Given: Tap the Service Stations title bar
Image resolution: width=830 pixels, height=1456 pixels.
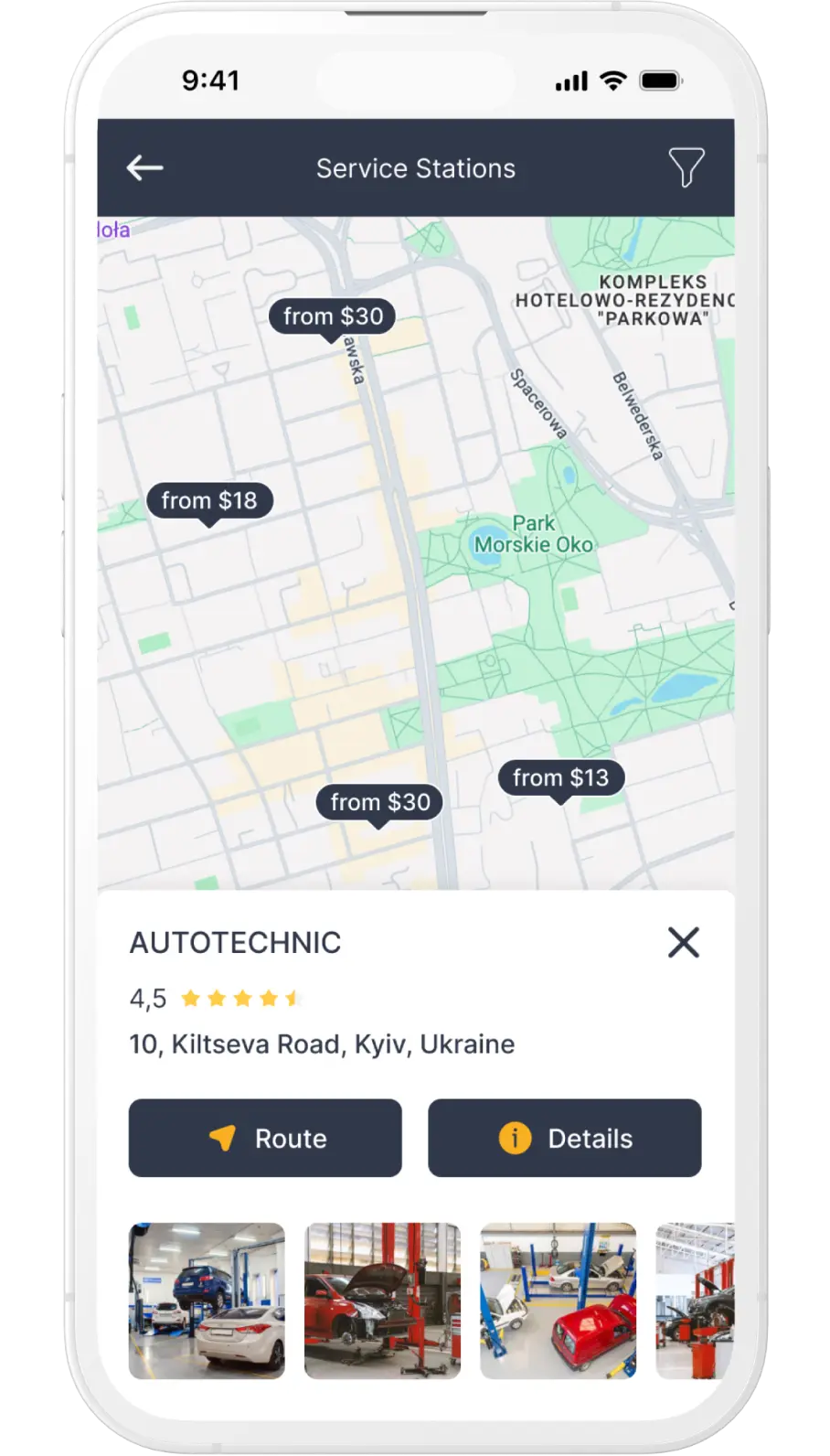Looking at the screenshot, I should [415, 167].
